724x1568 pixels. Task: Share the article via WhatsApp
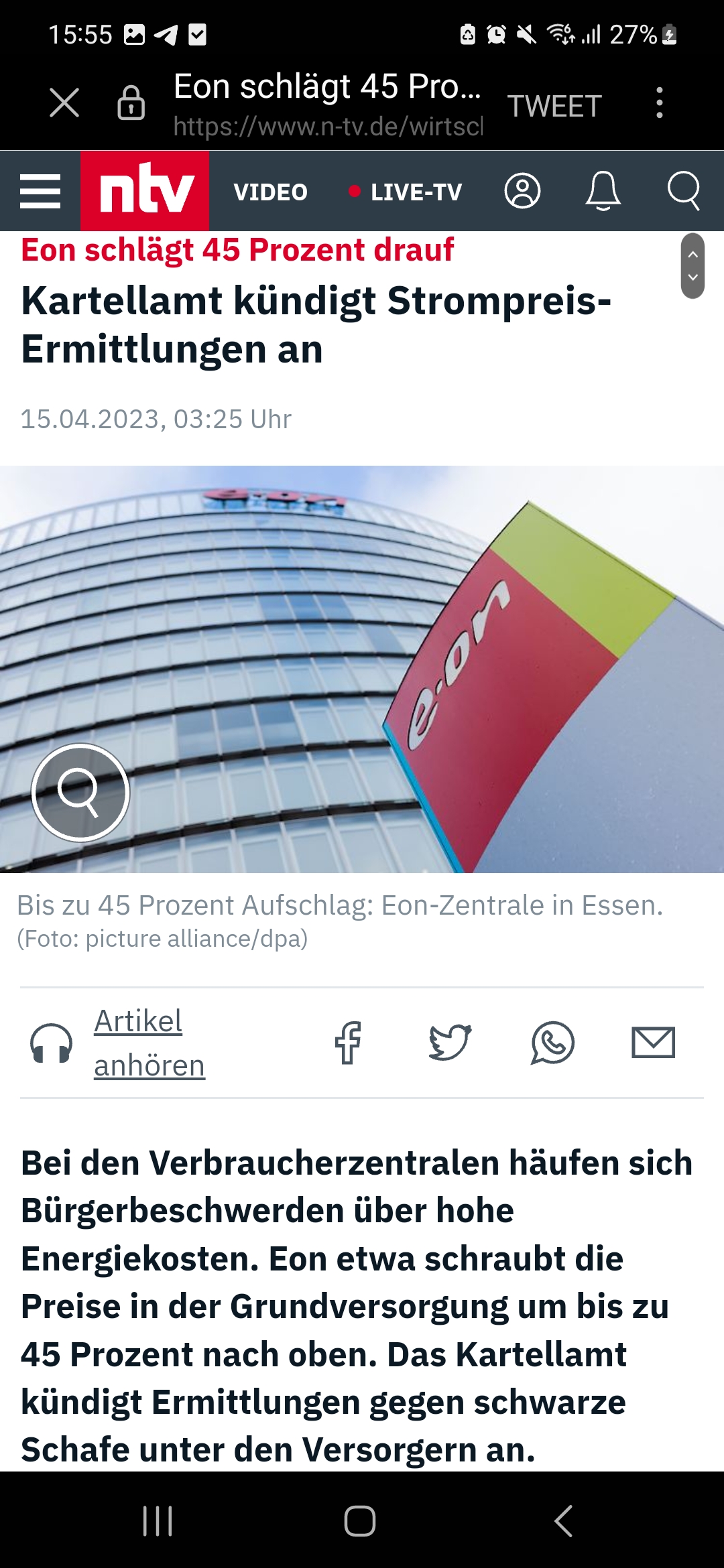click(552, 1043)
